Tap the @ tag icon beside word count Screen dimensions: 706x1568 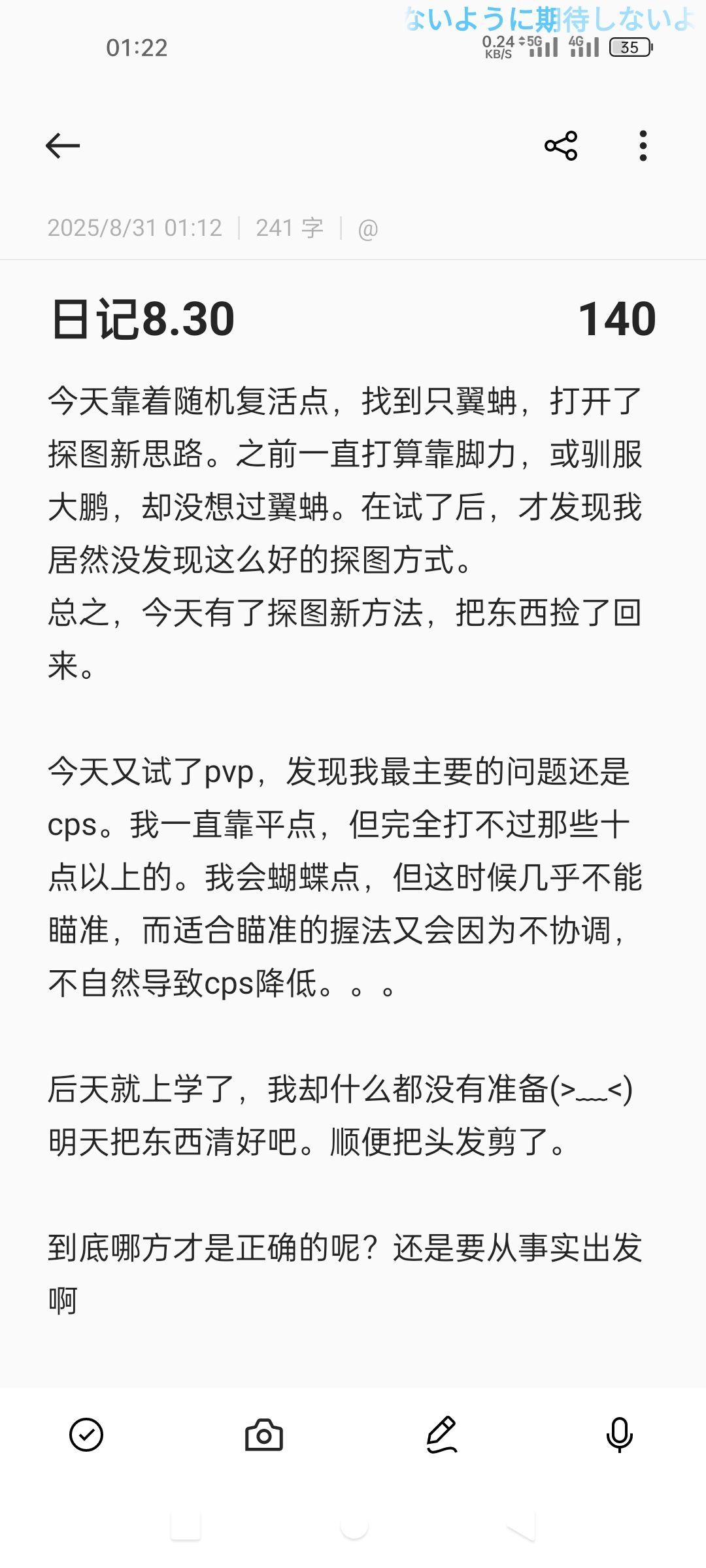[x=368, y=229]
